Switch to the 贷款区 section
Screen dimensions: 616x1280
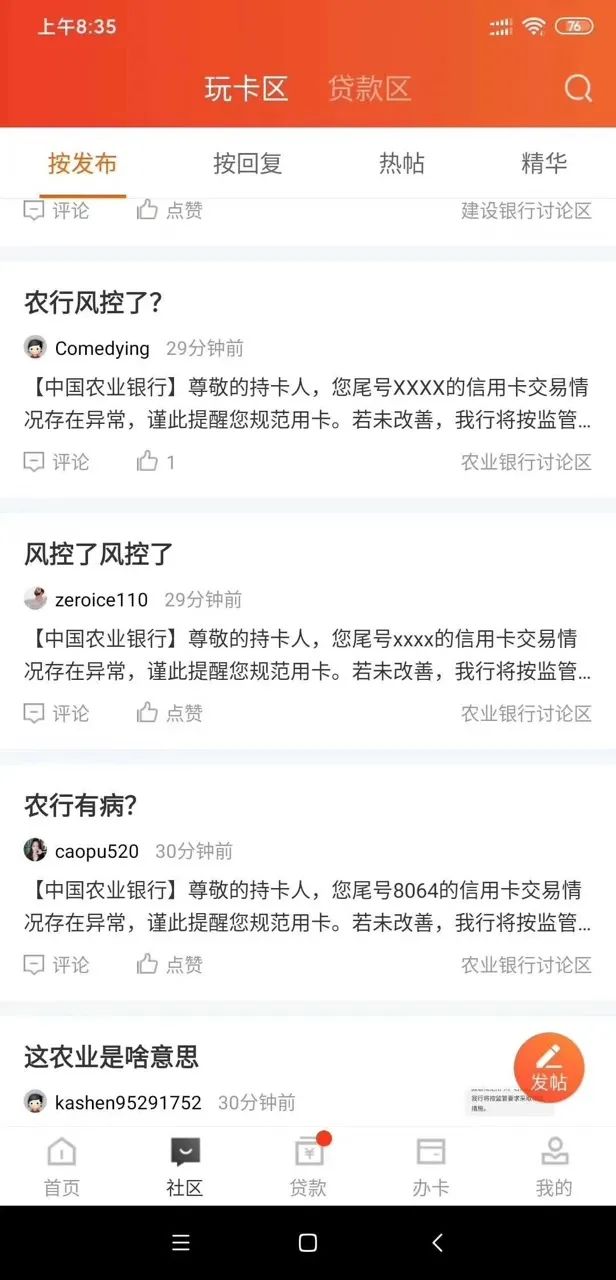369,88
